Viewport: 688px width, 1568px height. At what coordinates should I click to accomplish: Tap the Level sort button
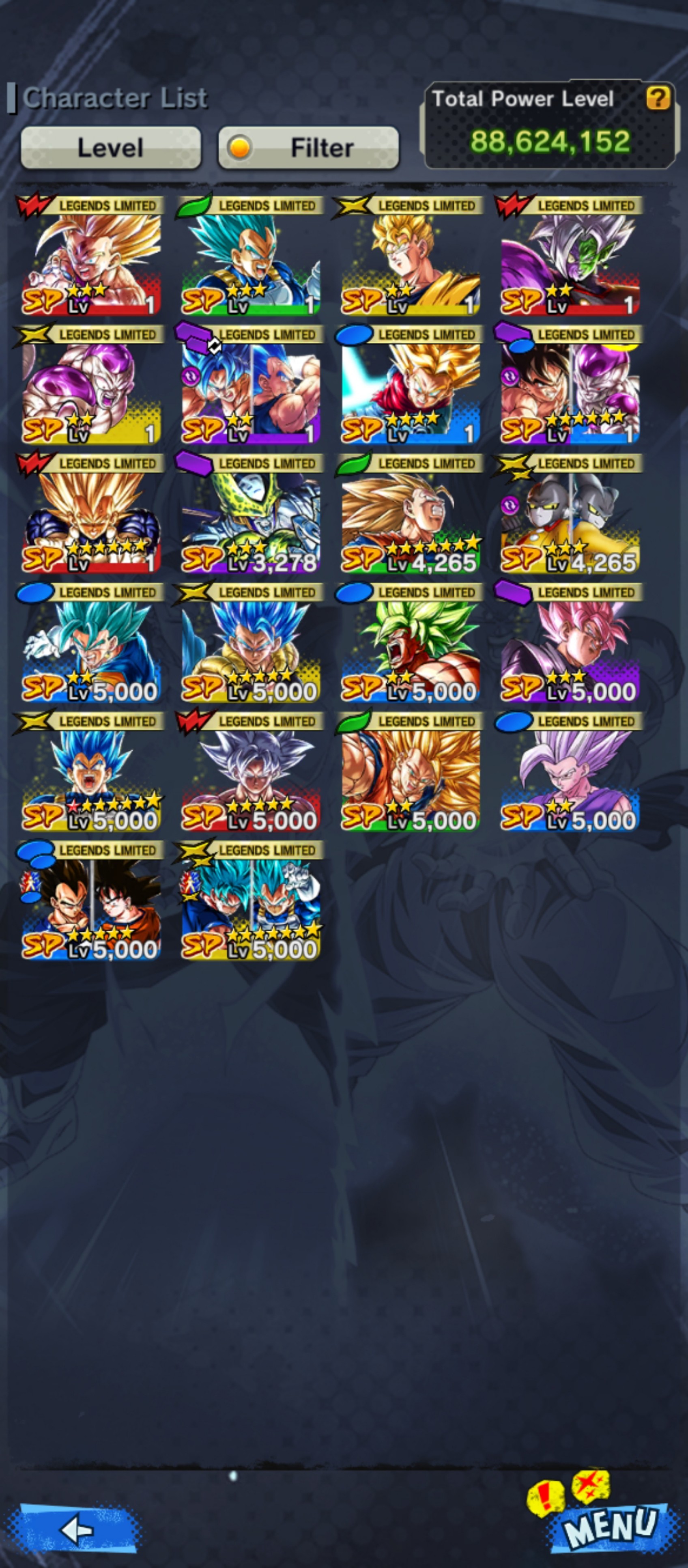[111, 148]
